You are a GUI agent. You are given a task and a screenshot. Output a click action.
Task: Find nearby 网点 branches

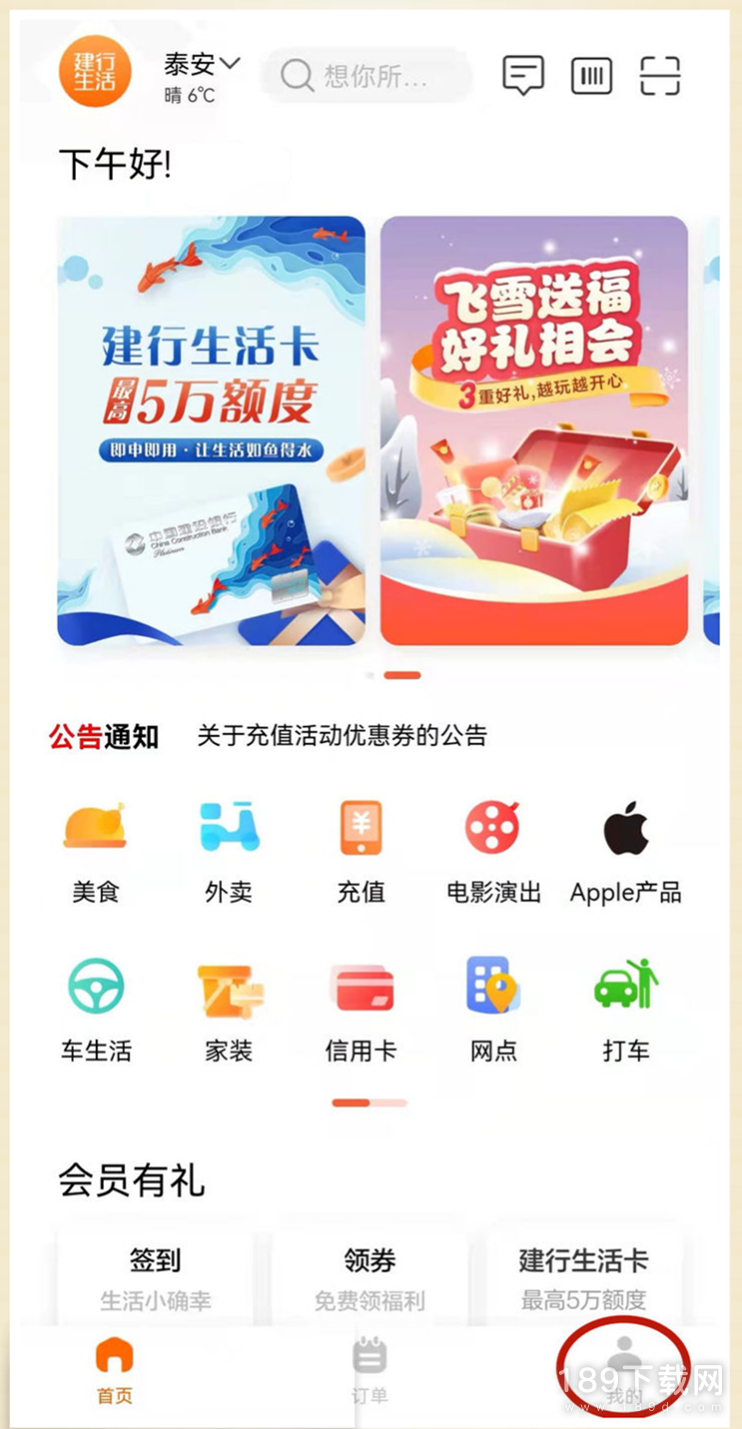pyautogui.click(x=493, y=1010)
